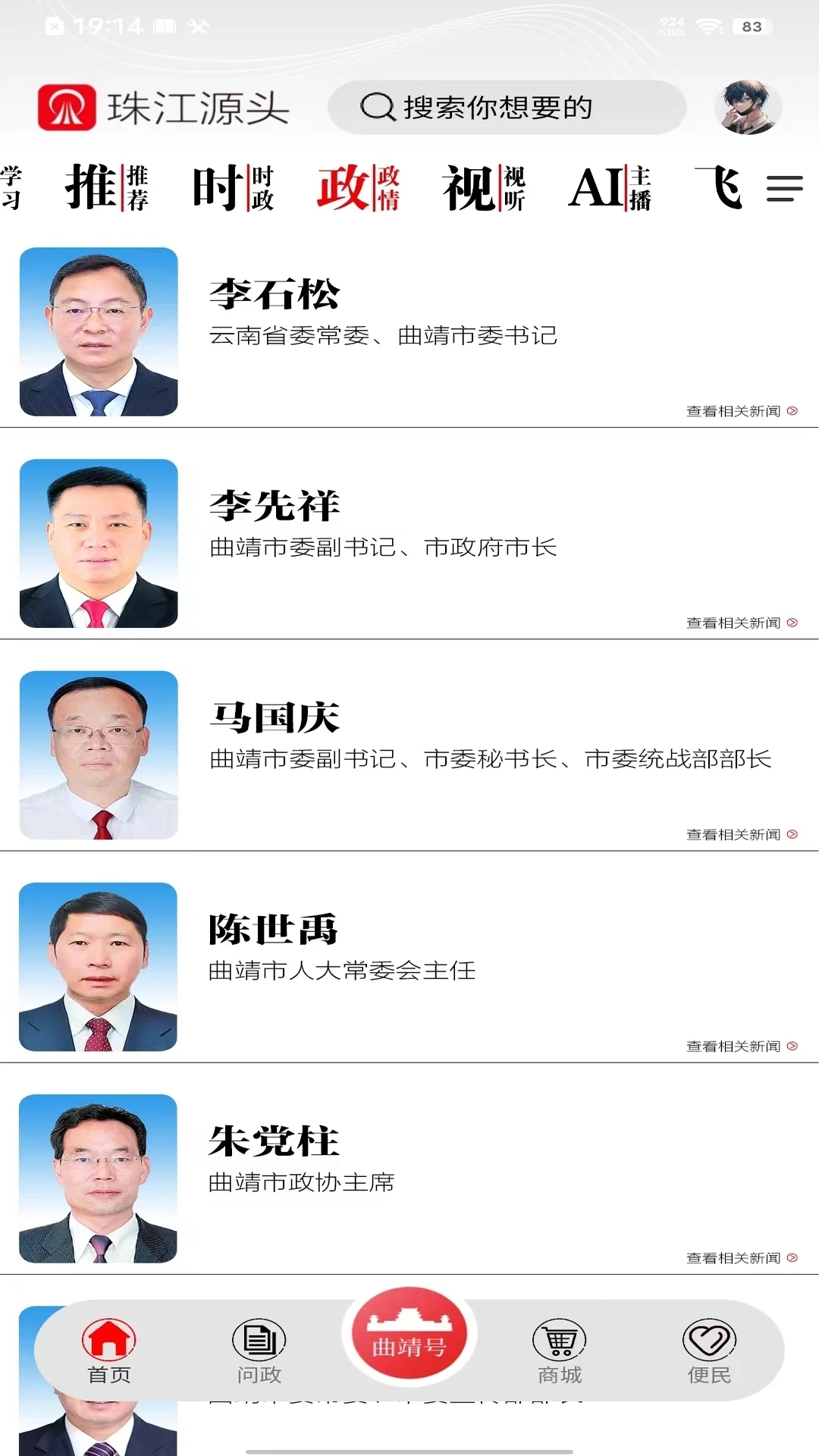Screen dimensions: 819x1456
Task: Open the 商城 tab
Action: [x=560, y=1351]
